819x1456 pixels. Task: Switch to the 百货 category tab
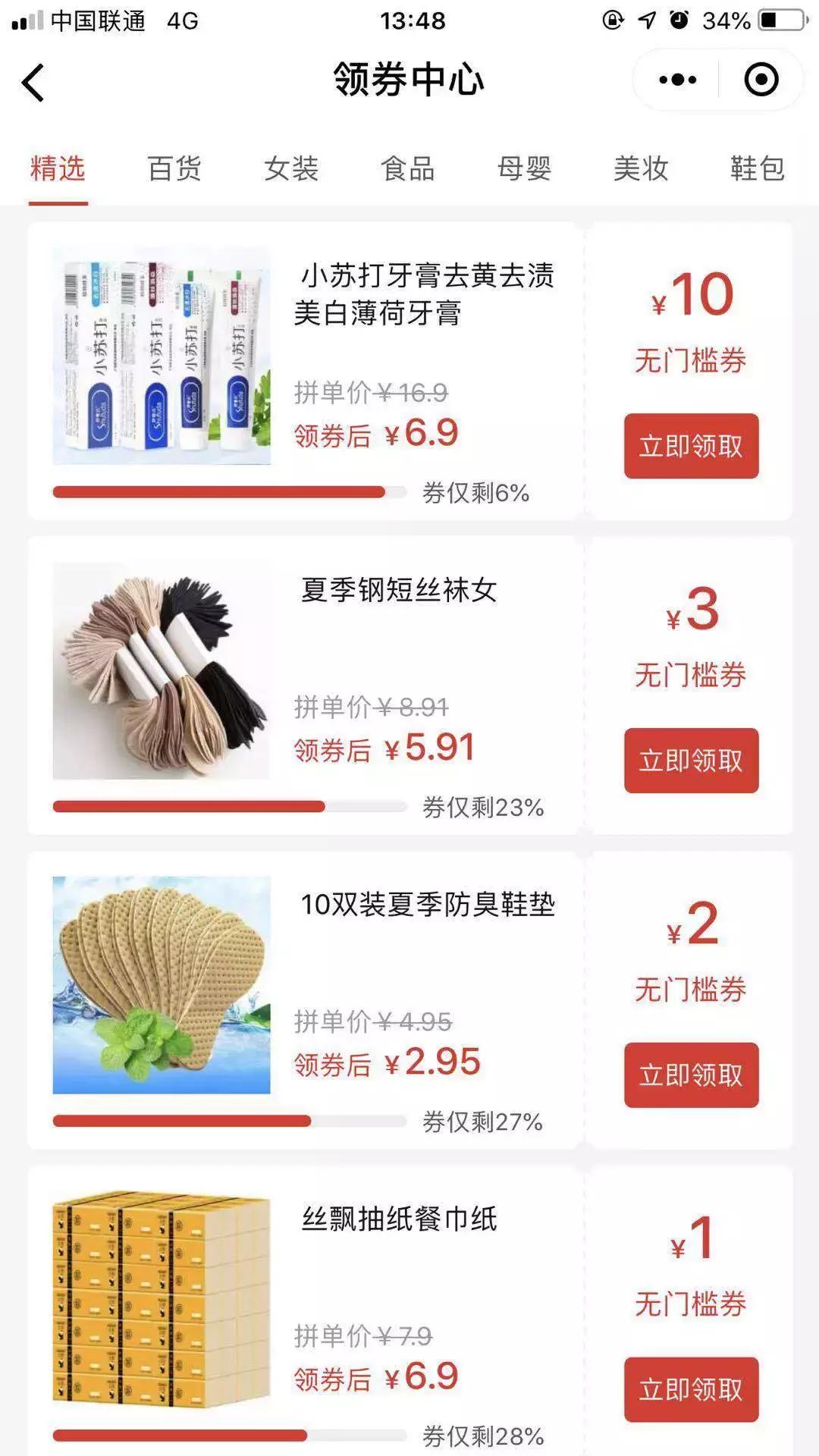175,170
